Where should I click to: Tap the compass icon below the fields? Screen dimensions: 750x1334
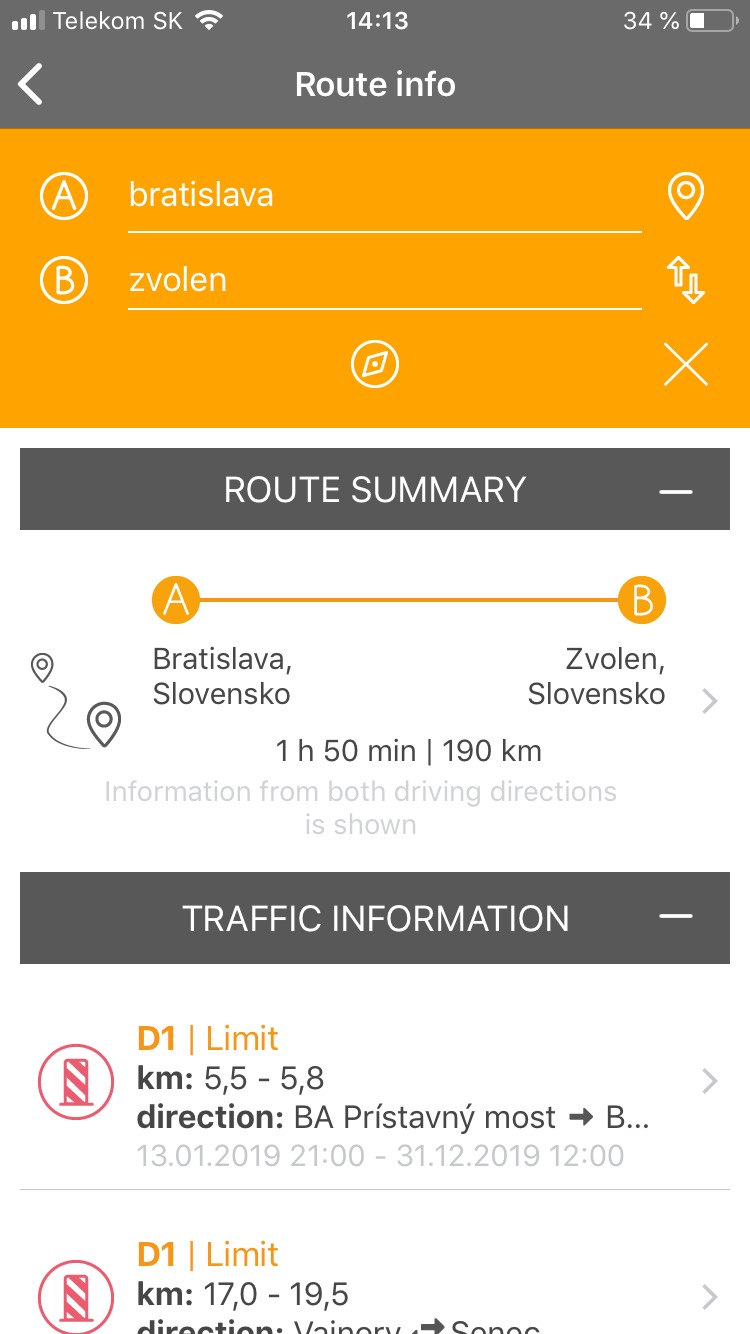tap(375, 364)
